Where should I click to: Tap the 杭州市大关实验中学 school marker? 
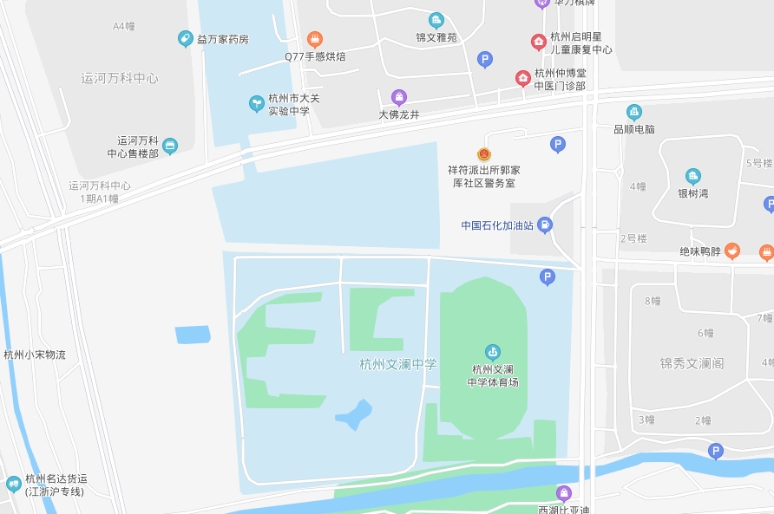point(257,103)
